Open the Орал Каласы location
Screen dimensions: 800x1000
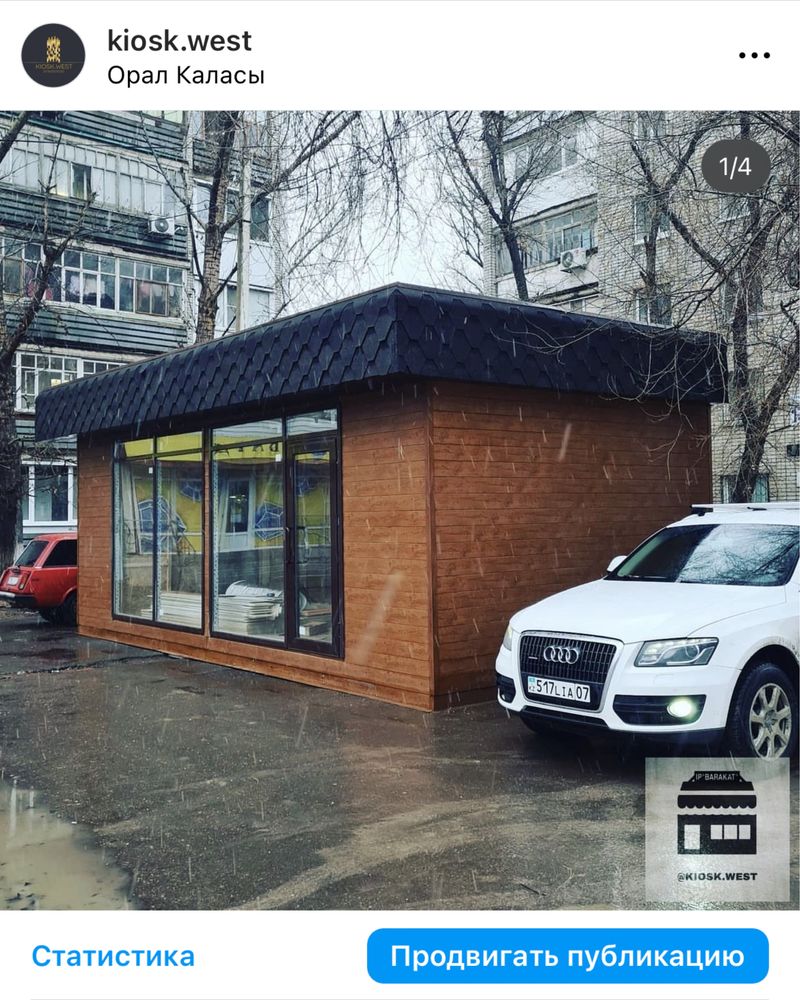pyautogui.click(x=185, y=75)
